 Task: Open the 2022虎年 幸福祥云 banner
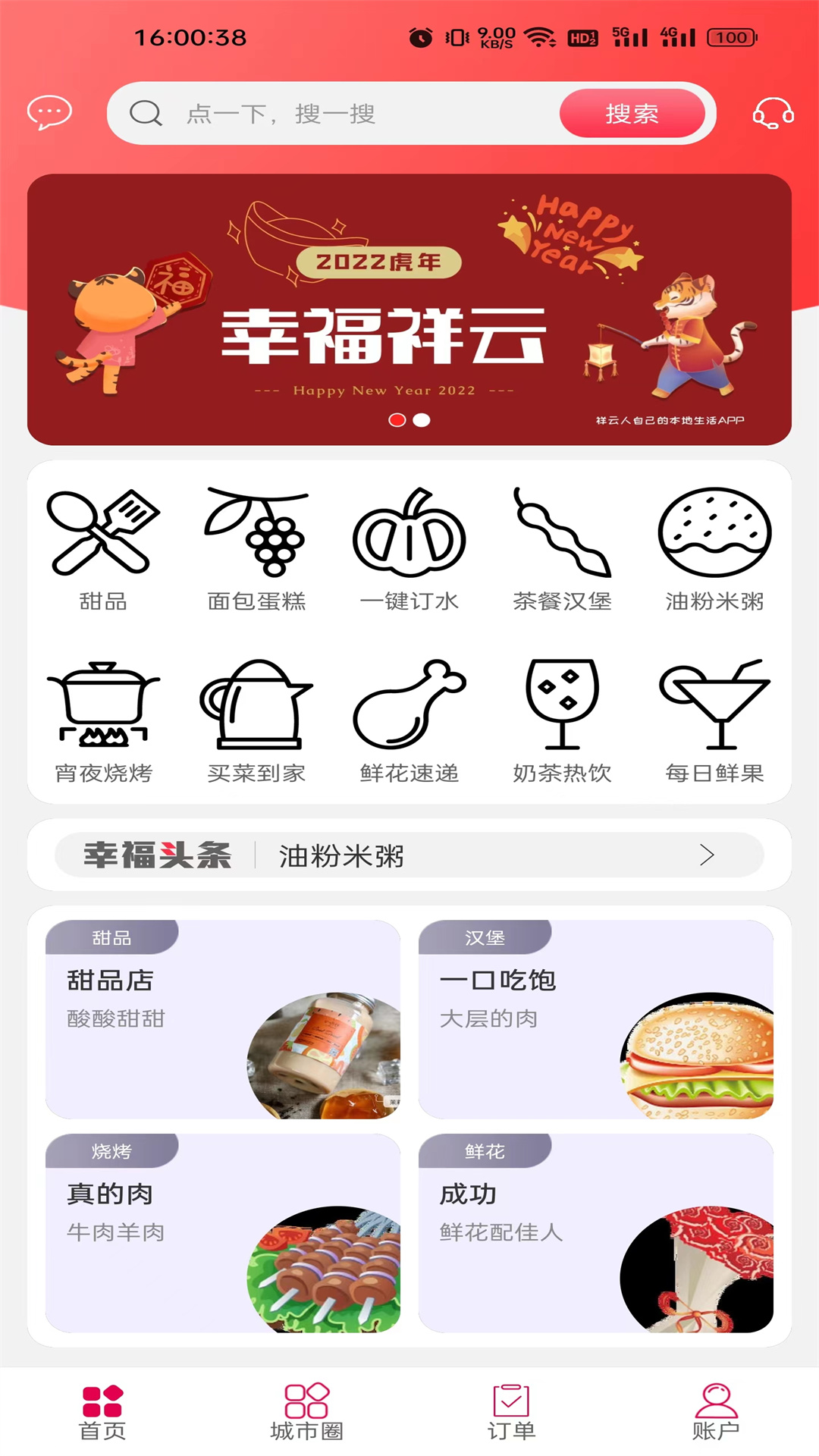point(409,309)
